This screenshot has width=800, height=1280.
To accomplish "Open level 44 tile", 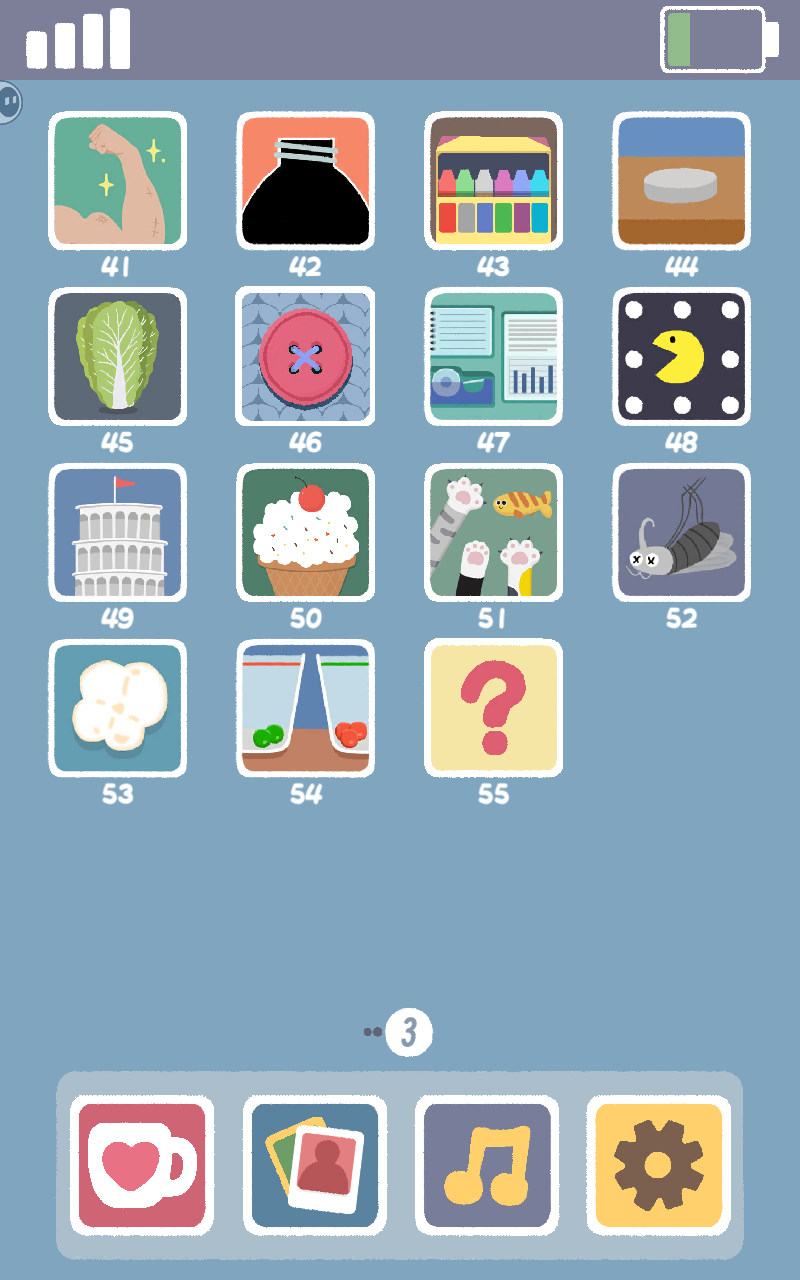I will click(681, 181).
